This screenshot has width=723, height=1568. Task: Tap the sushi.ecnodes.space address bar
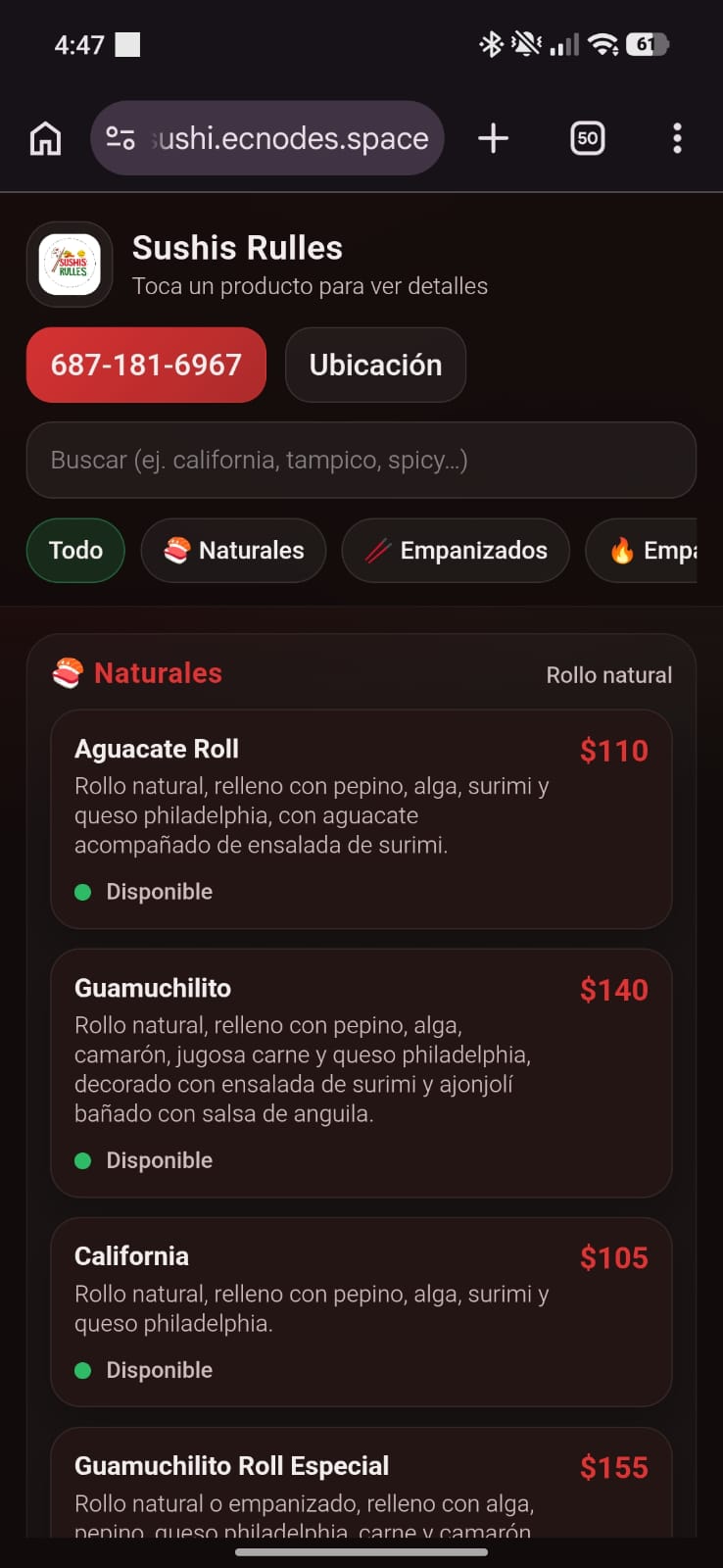coord(290,138)
